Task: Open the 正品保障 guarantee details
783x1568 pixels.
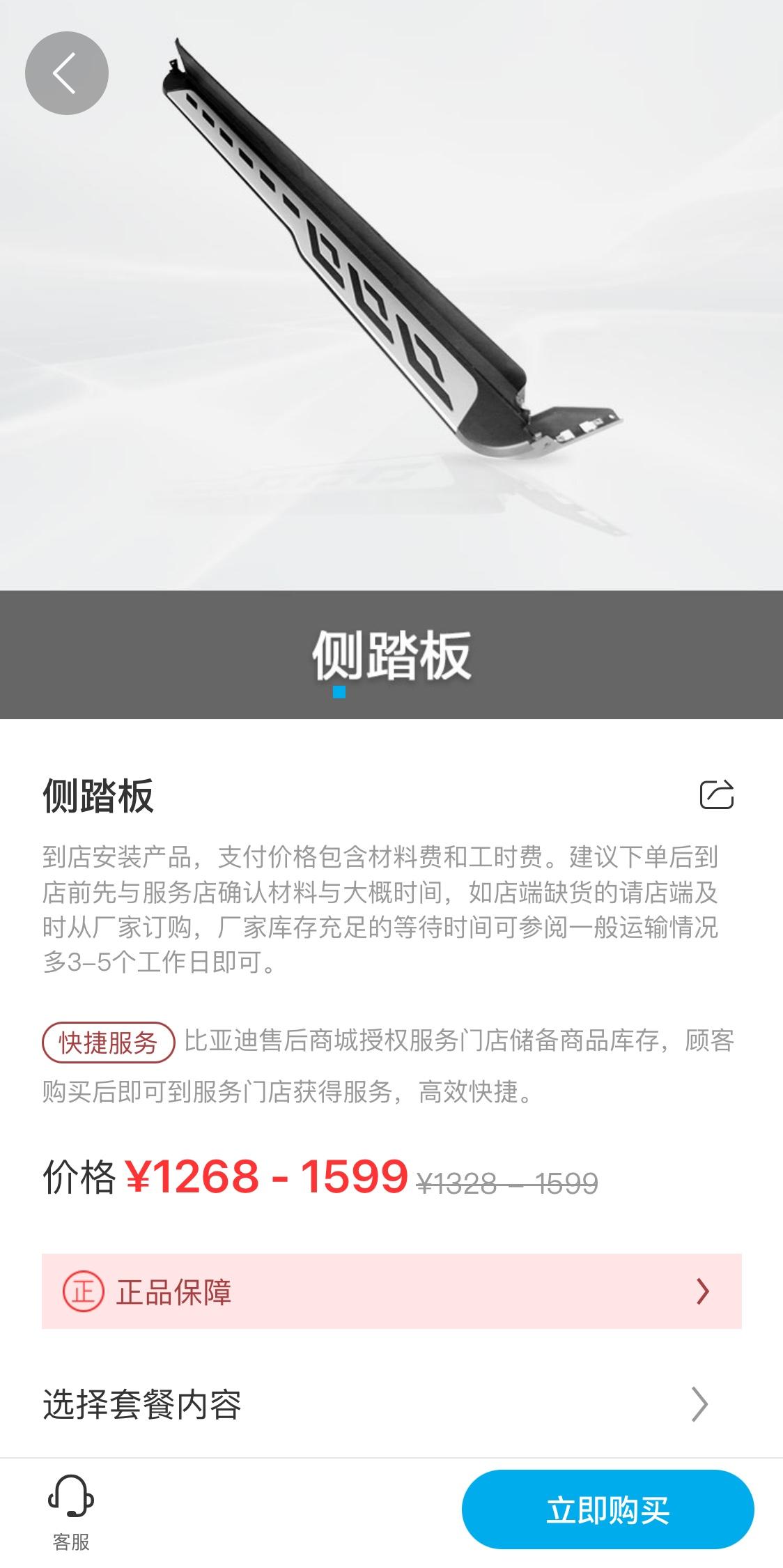Action: point(391,1291)
